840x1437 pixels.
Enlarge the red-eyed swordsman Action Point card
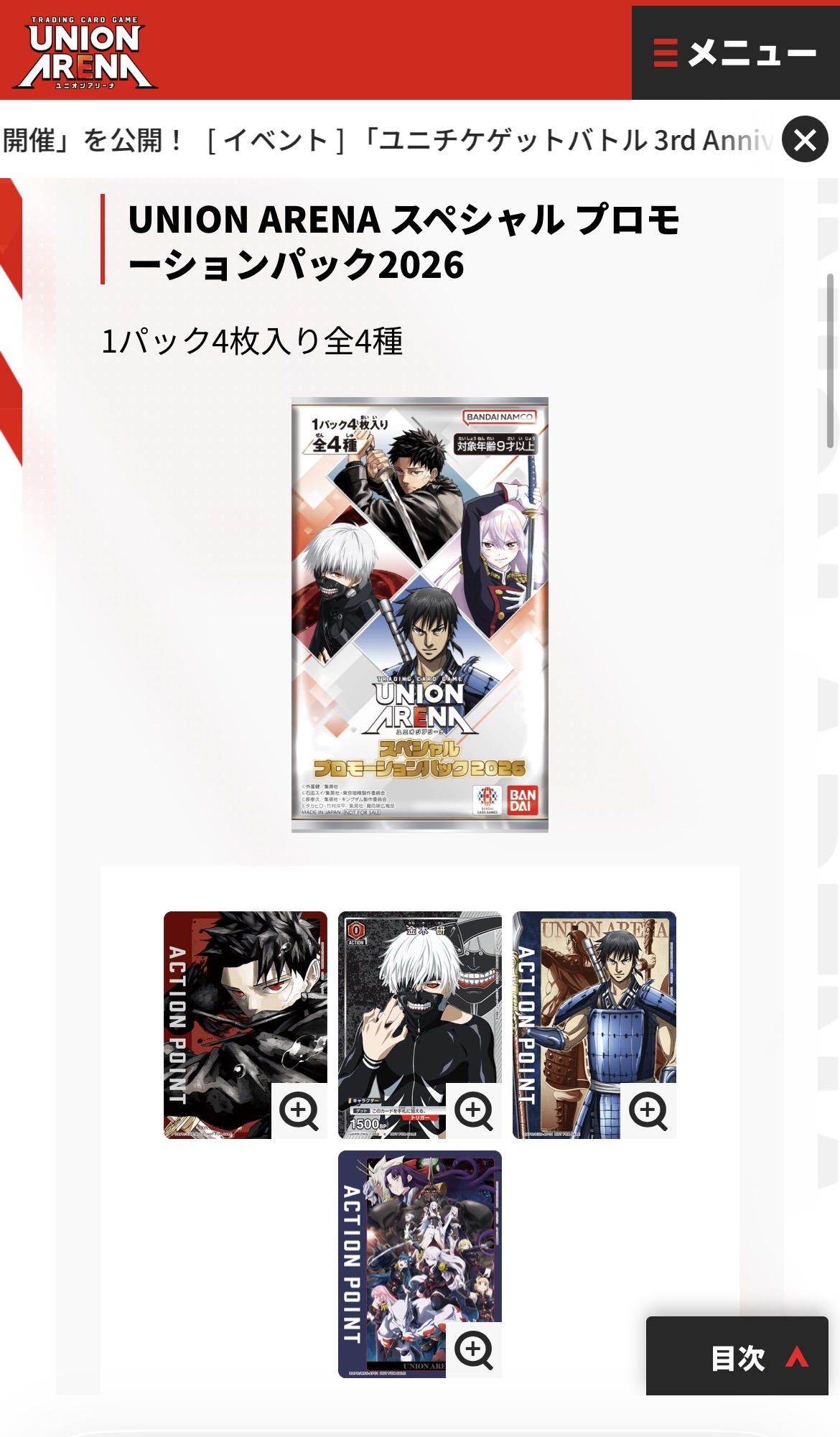pos(299,1110)
